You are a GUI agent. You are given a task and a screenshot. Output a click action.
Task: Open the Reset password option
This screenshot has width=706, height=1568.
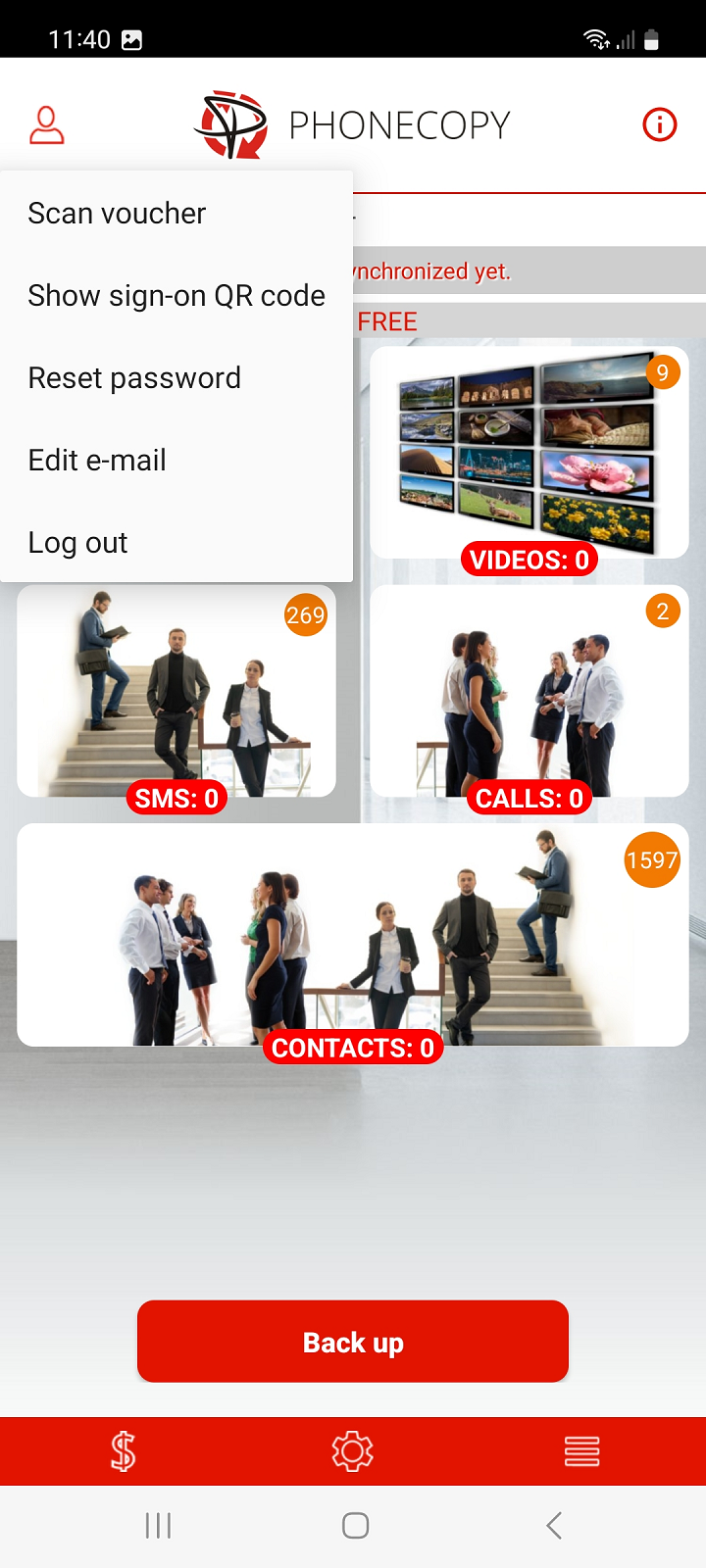[134, 378]
